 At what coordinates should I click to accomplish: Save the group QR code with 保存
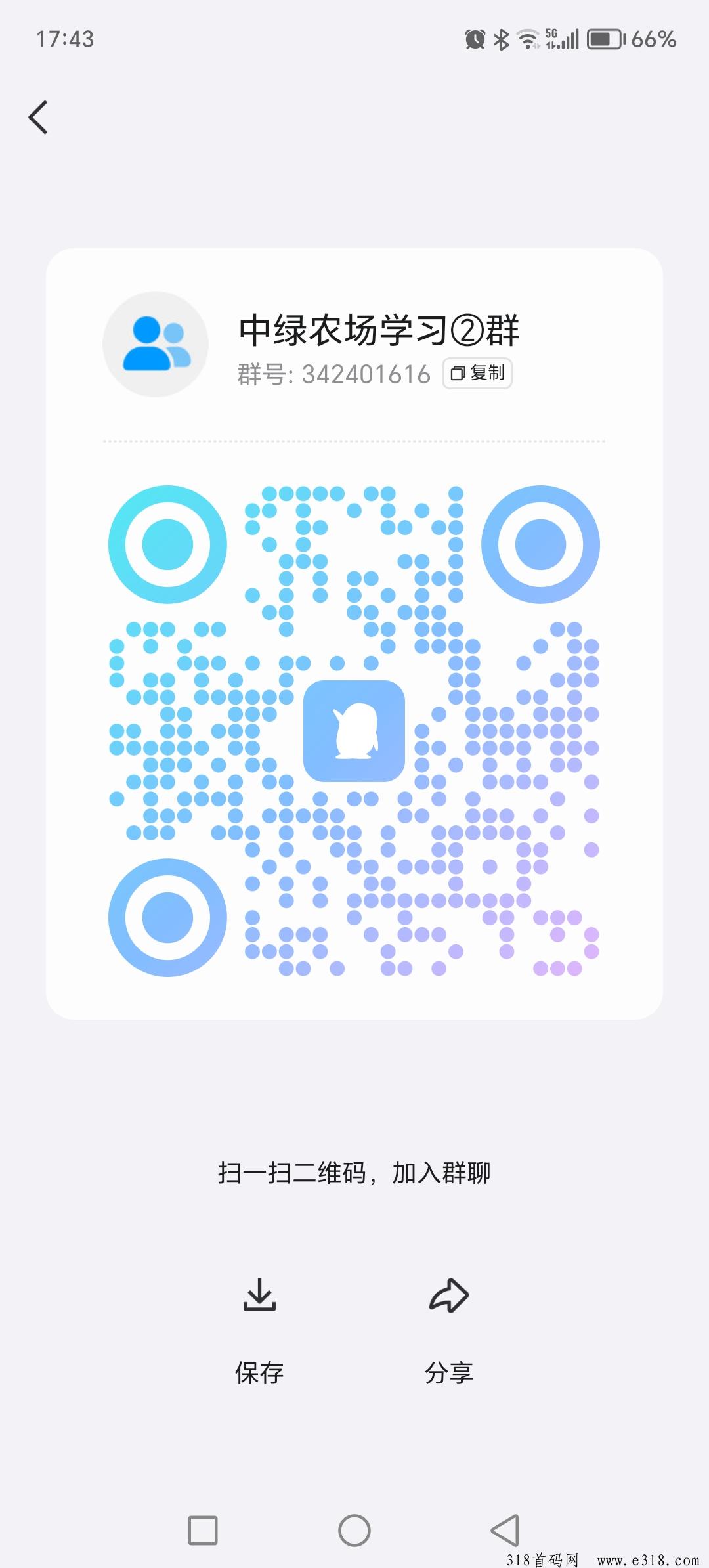(259, 1328)
